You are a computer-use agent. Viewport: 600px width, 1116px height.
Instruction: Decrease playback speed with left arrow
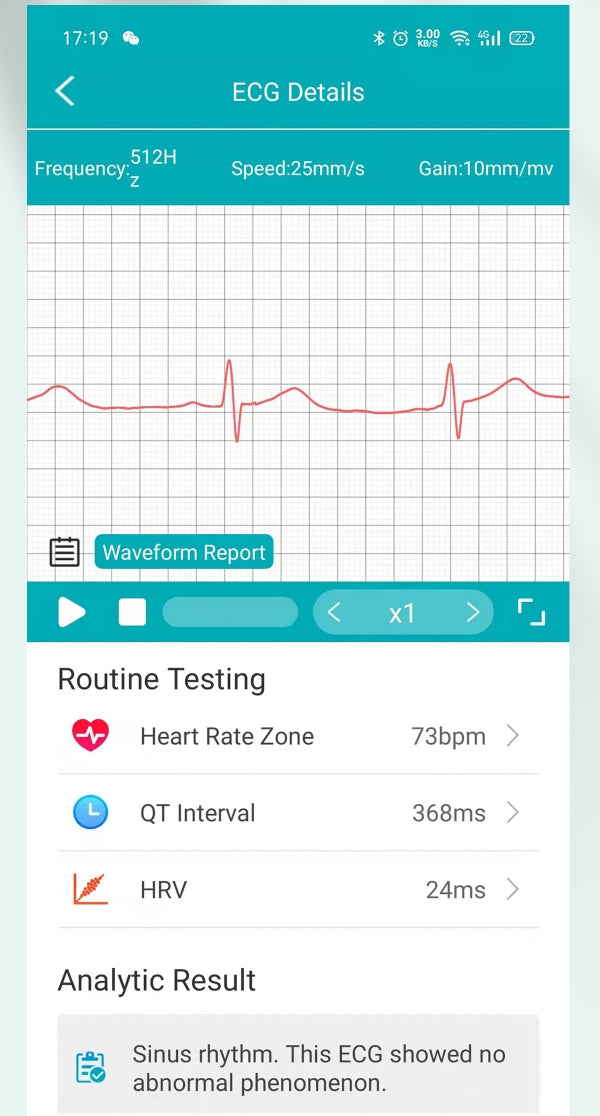pyautogui.click(x=335, y=612)
